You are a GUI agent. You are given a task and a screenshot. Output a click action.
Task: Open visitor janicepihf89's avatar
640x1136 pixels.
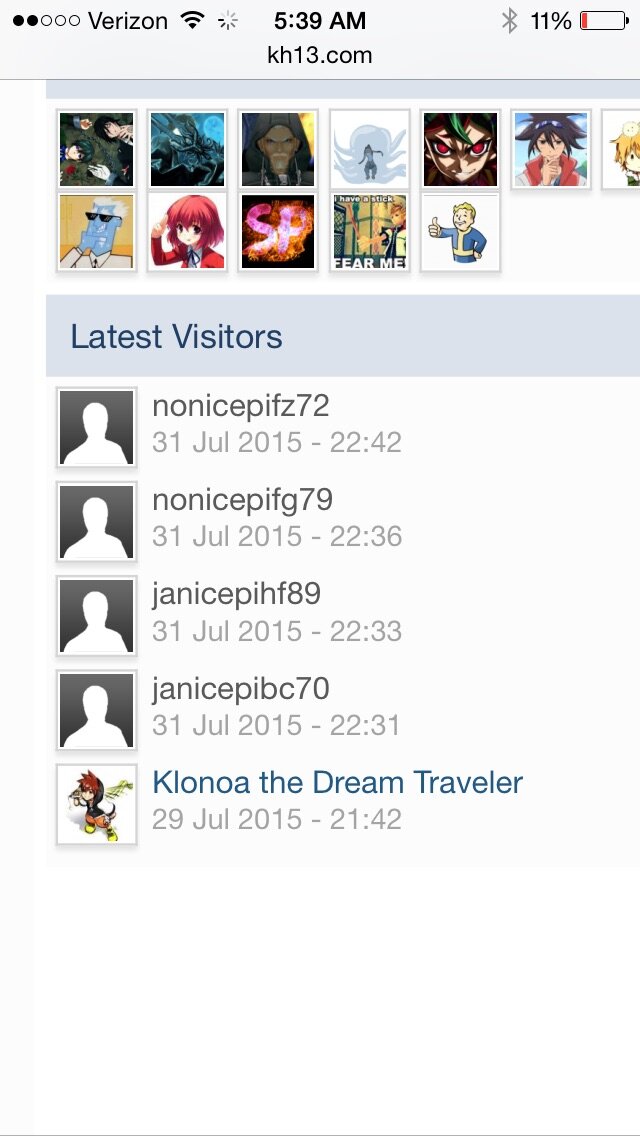click(96, 615)
